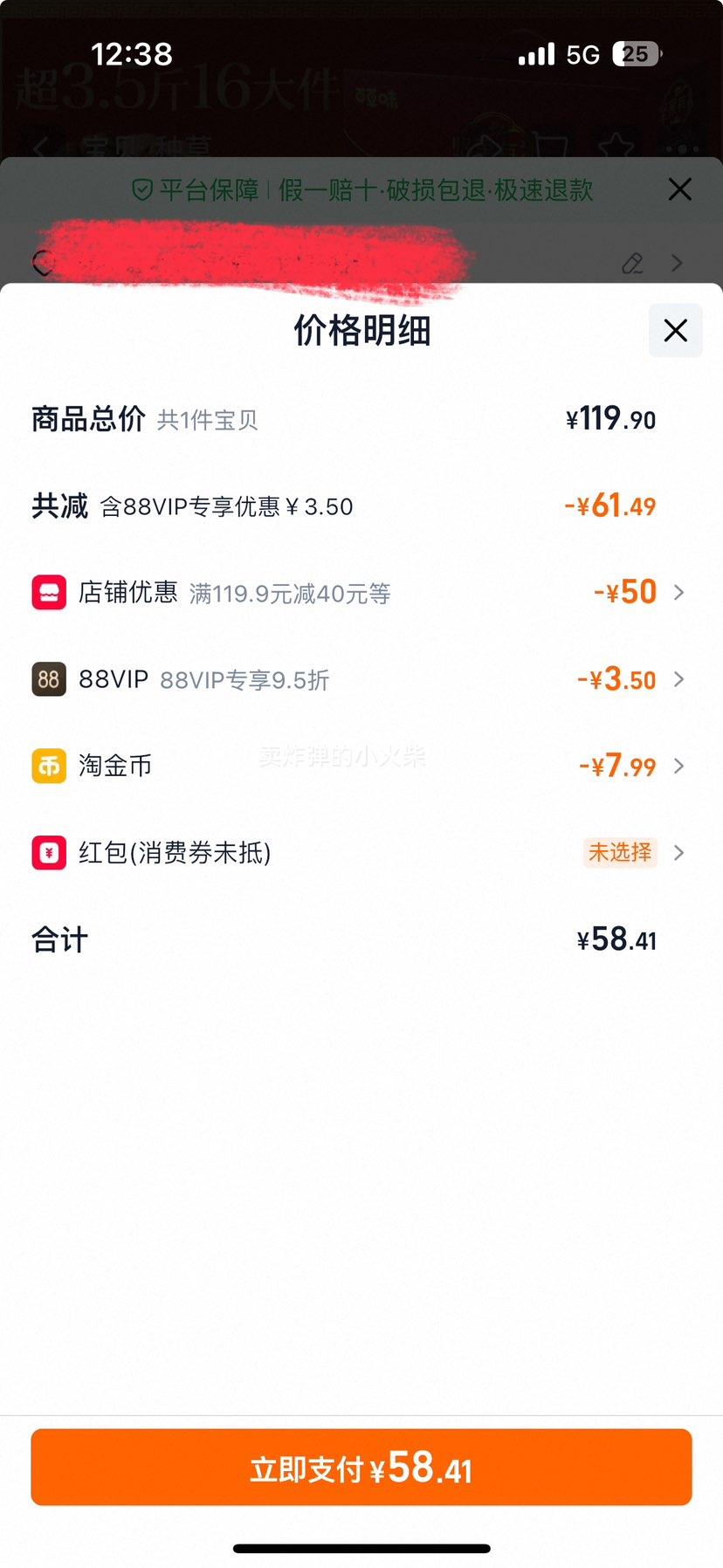This screenshot has height=1568, width=723.
Task: Click the 88VIP badge icon
Action: coord(48,679)
